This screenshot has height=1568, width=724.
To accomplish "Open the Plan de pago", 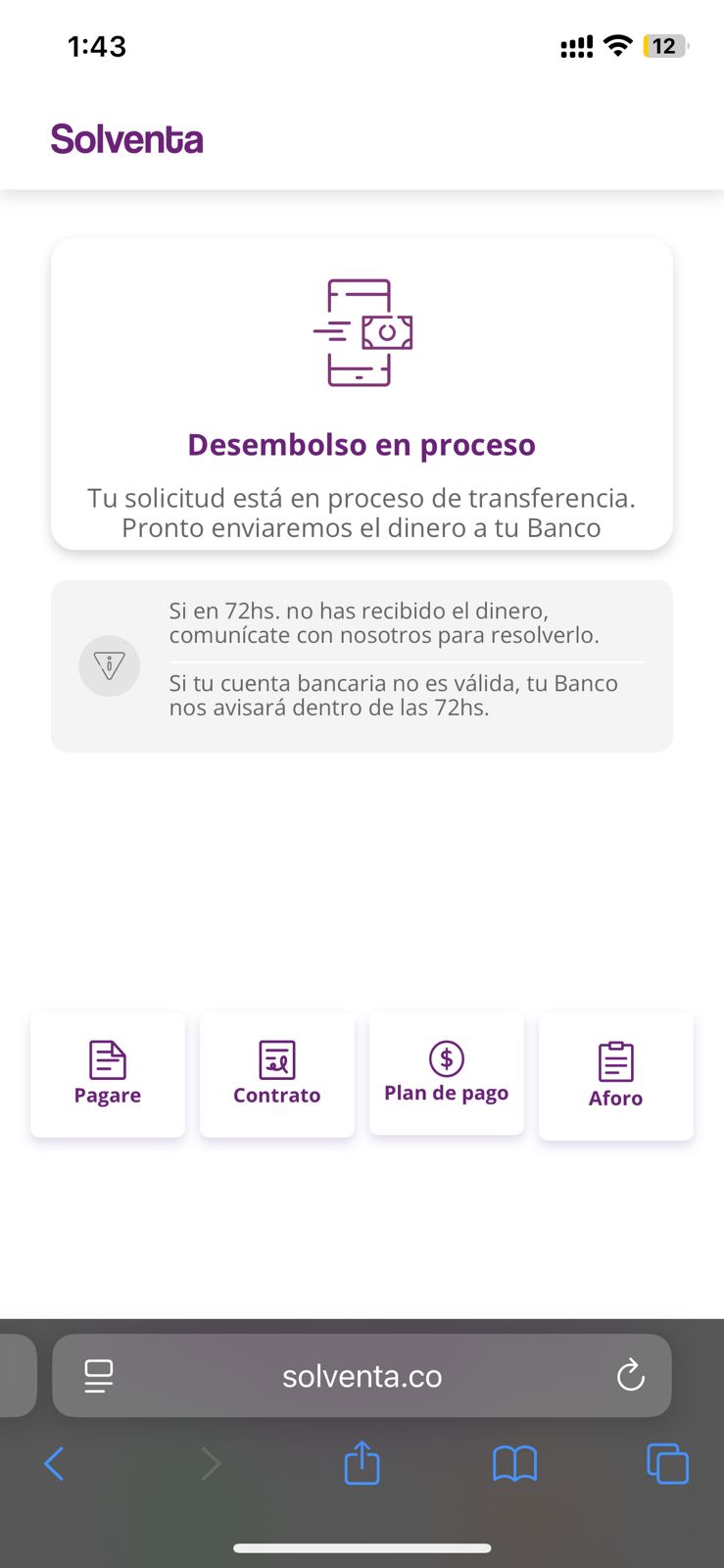I will pos(446,1073).
